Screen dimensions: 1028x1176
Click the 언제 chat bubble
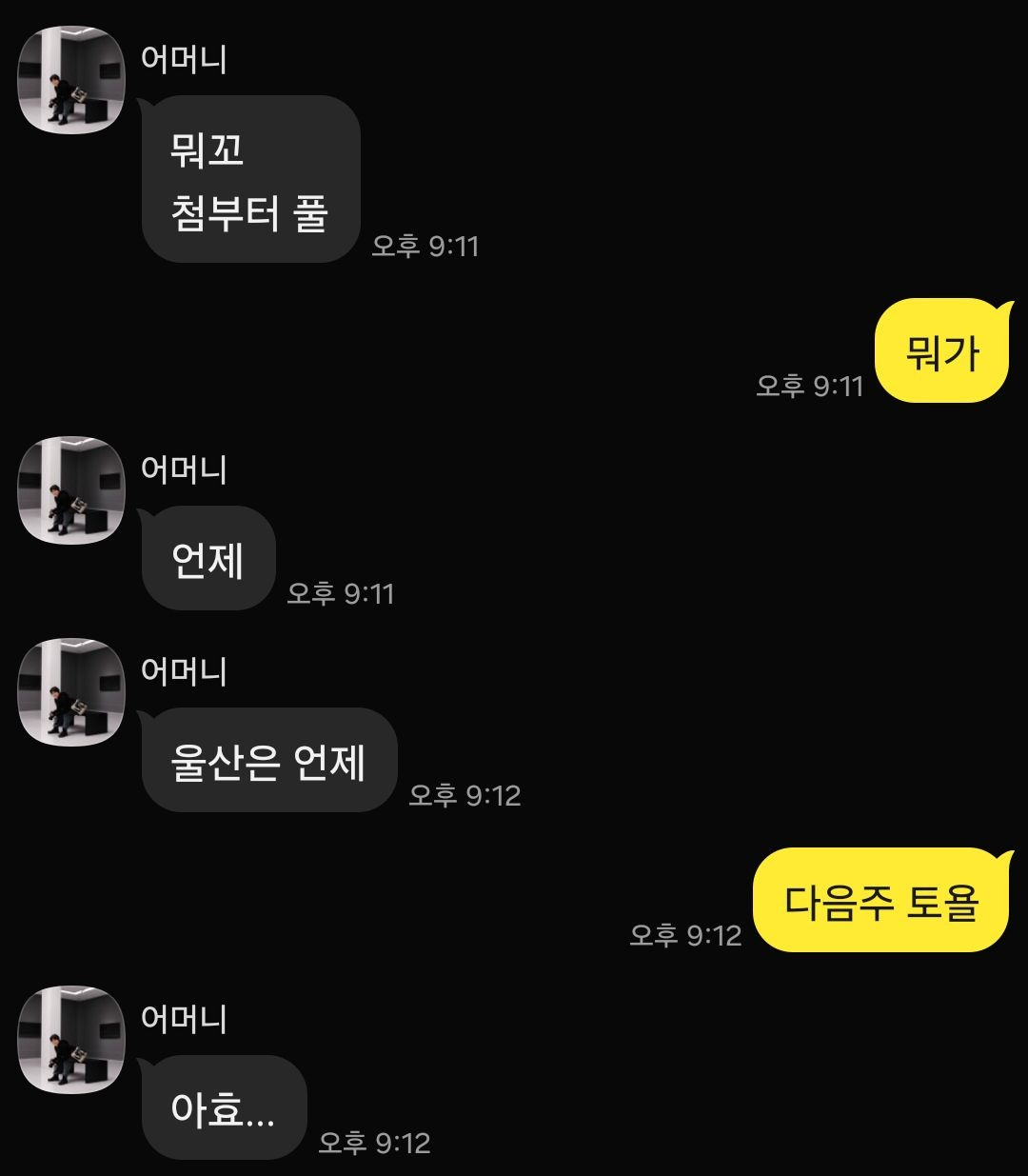pyautogui.click(x=208, y=559)
